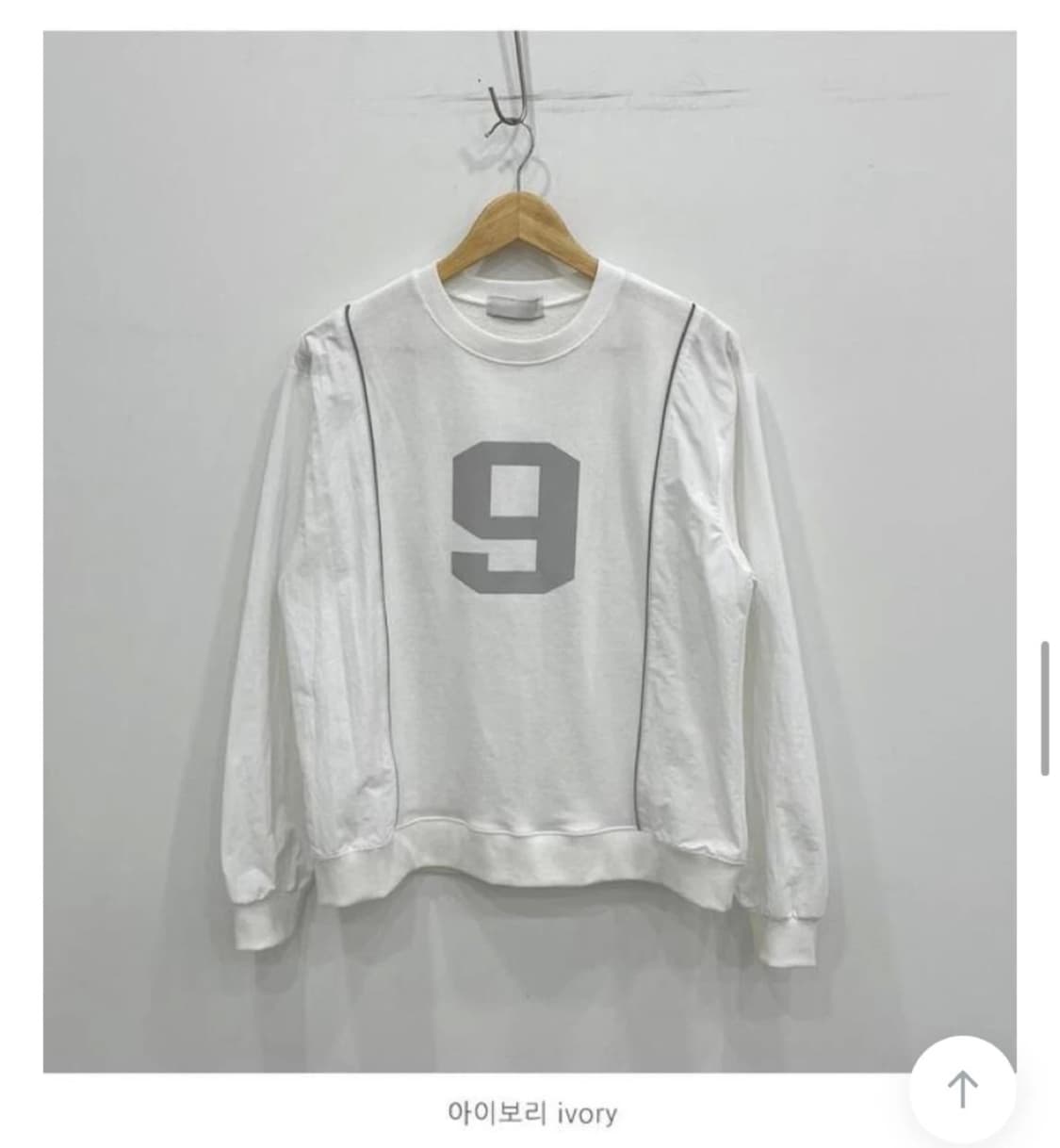Tap the scroll-to-top arrow button
The image size is (1060, 1148).
pyautogui.click(x=962, y=1091)
